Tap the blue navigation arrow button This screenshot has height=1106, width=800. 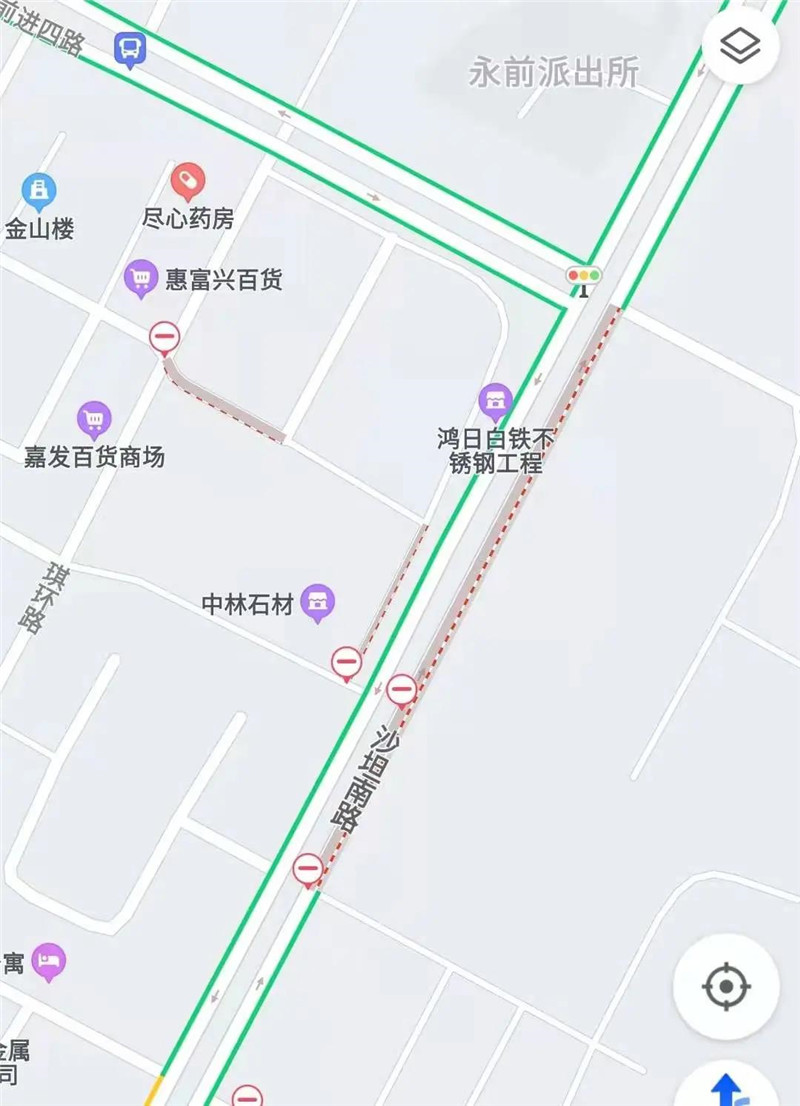pos(728,1087)
